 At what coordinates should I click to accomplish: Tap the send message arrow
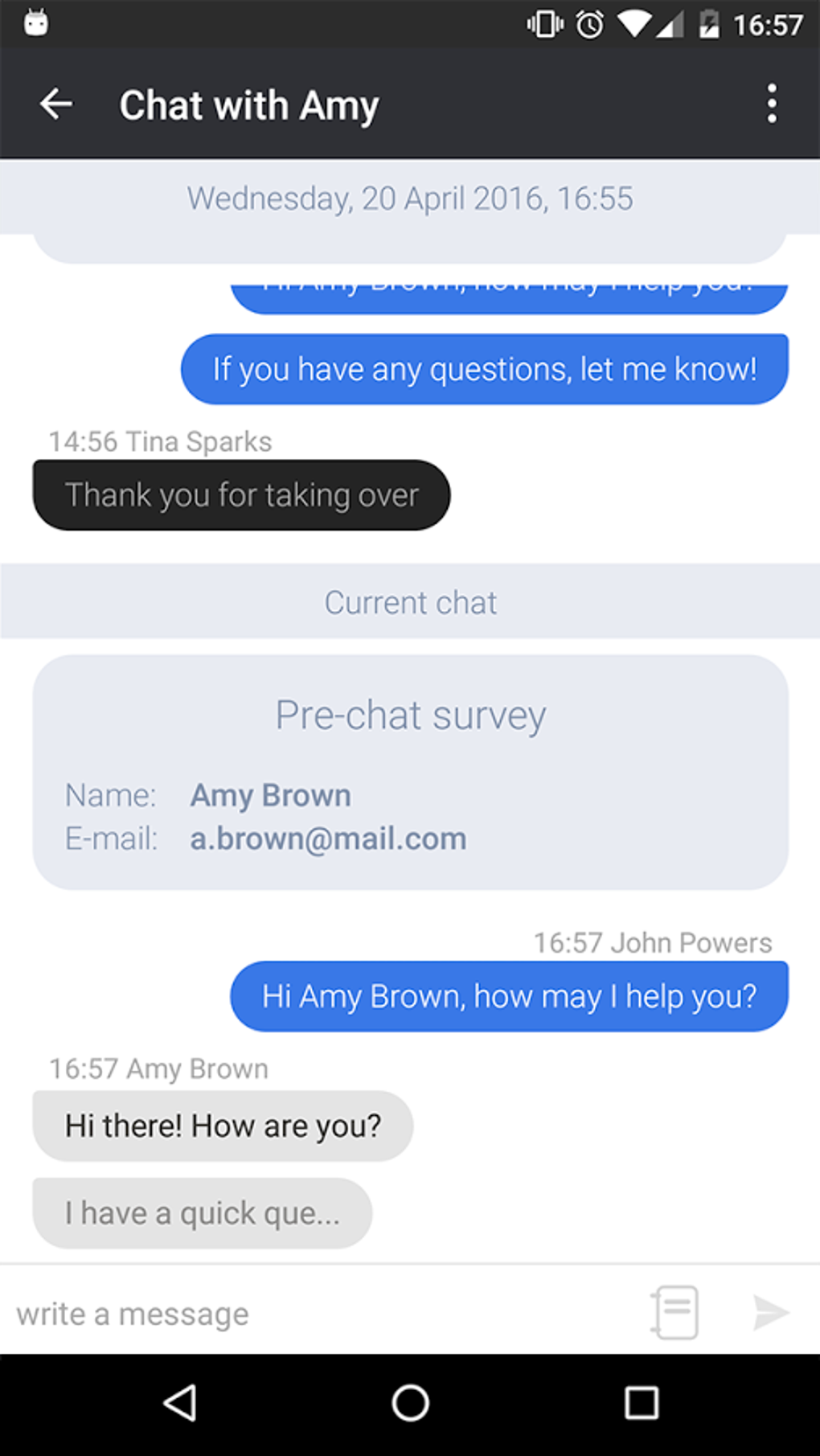[770, 1312]
